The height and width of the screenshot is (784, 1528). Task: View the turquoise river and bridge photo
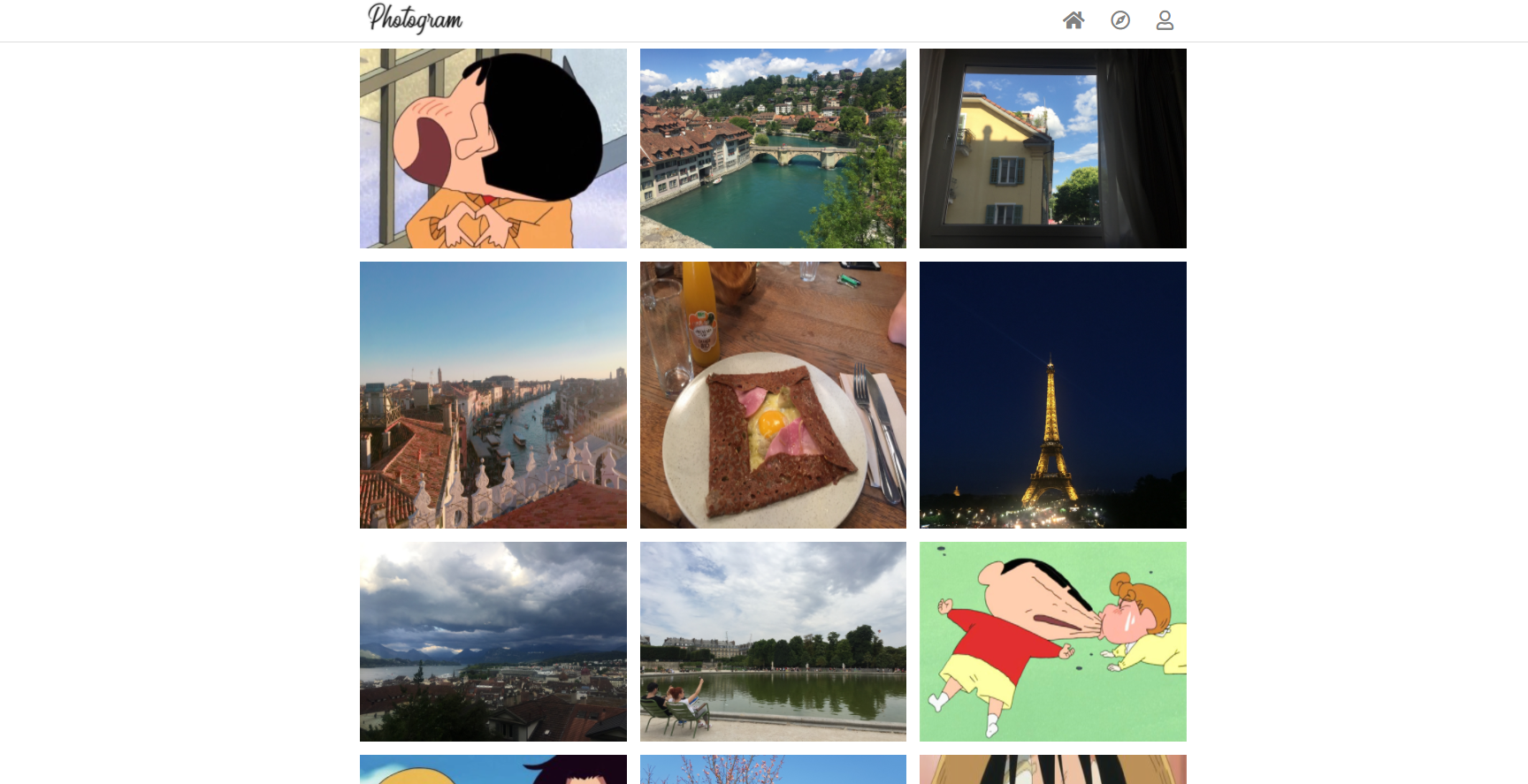point(773,148)
